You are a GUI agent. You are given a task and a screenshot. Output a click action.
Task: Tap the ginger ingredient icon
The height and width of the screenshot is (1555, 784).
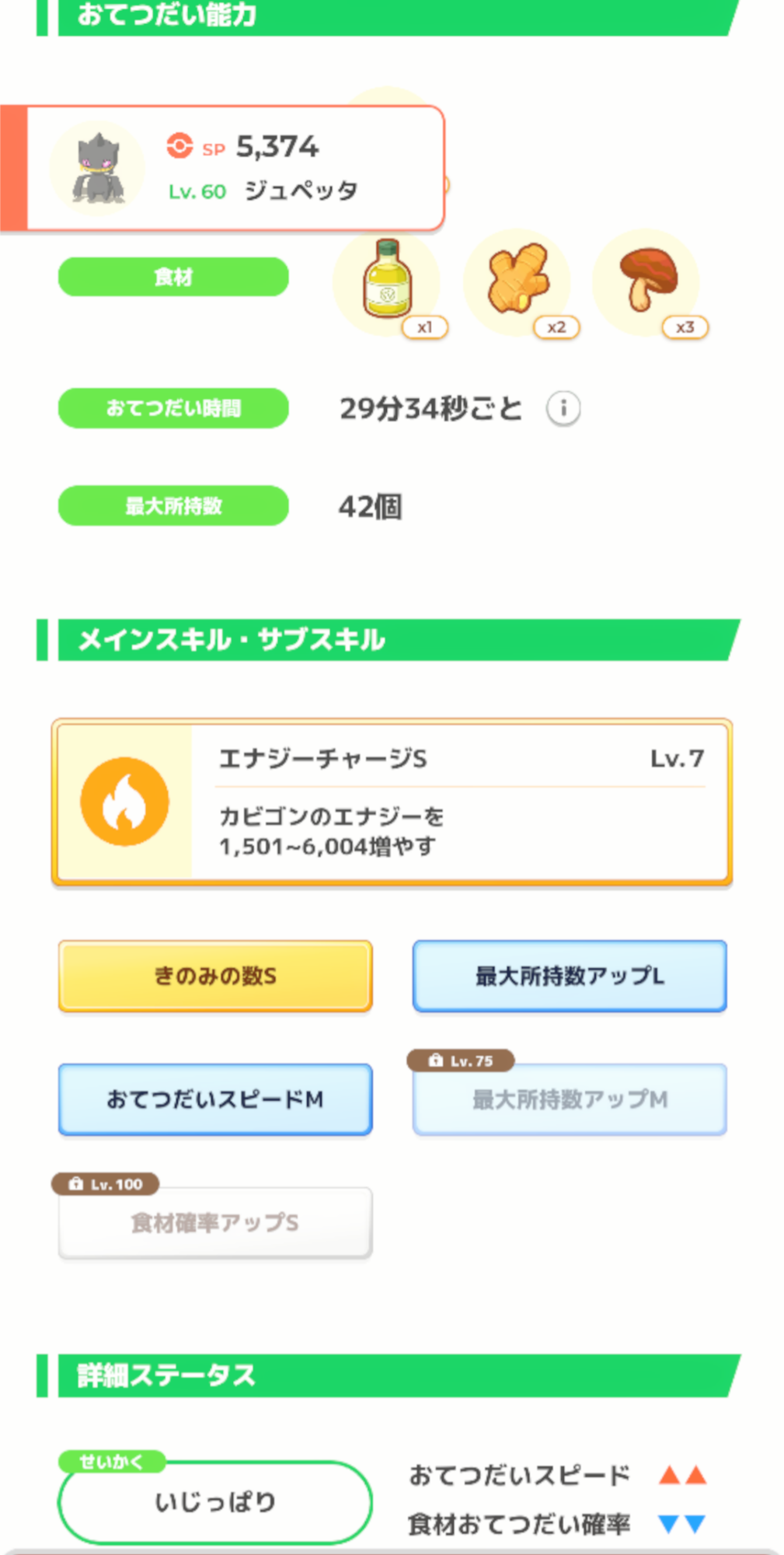[517, 281]
